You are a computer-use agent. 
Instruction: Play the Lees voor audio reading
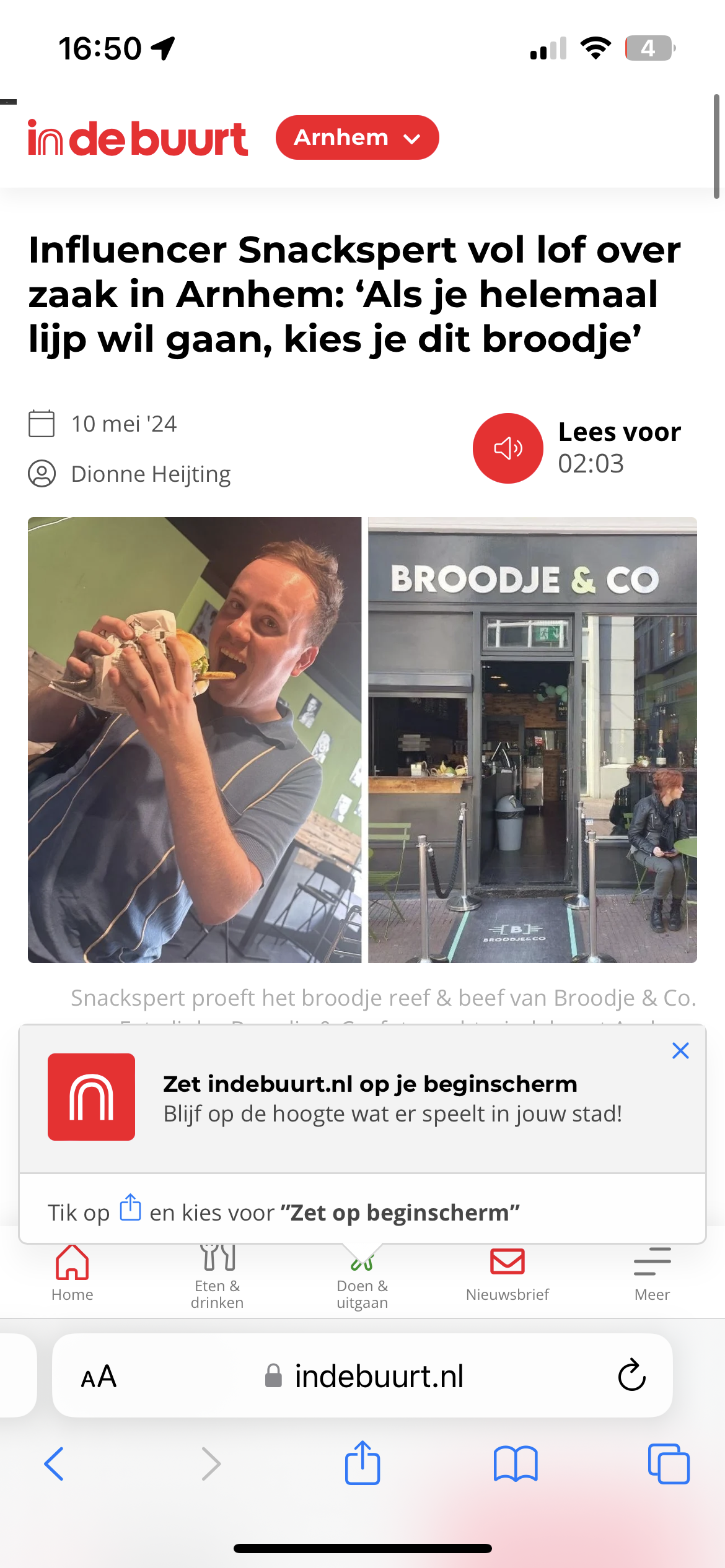507,448
